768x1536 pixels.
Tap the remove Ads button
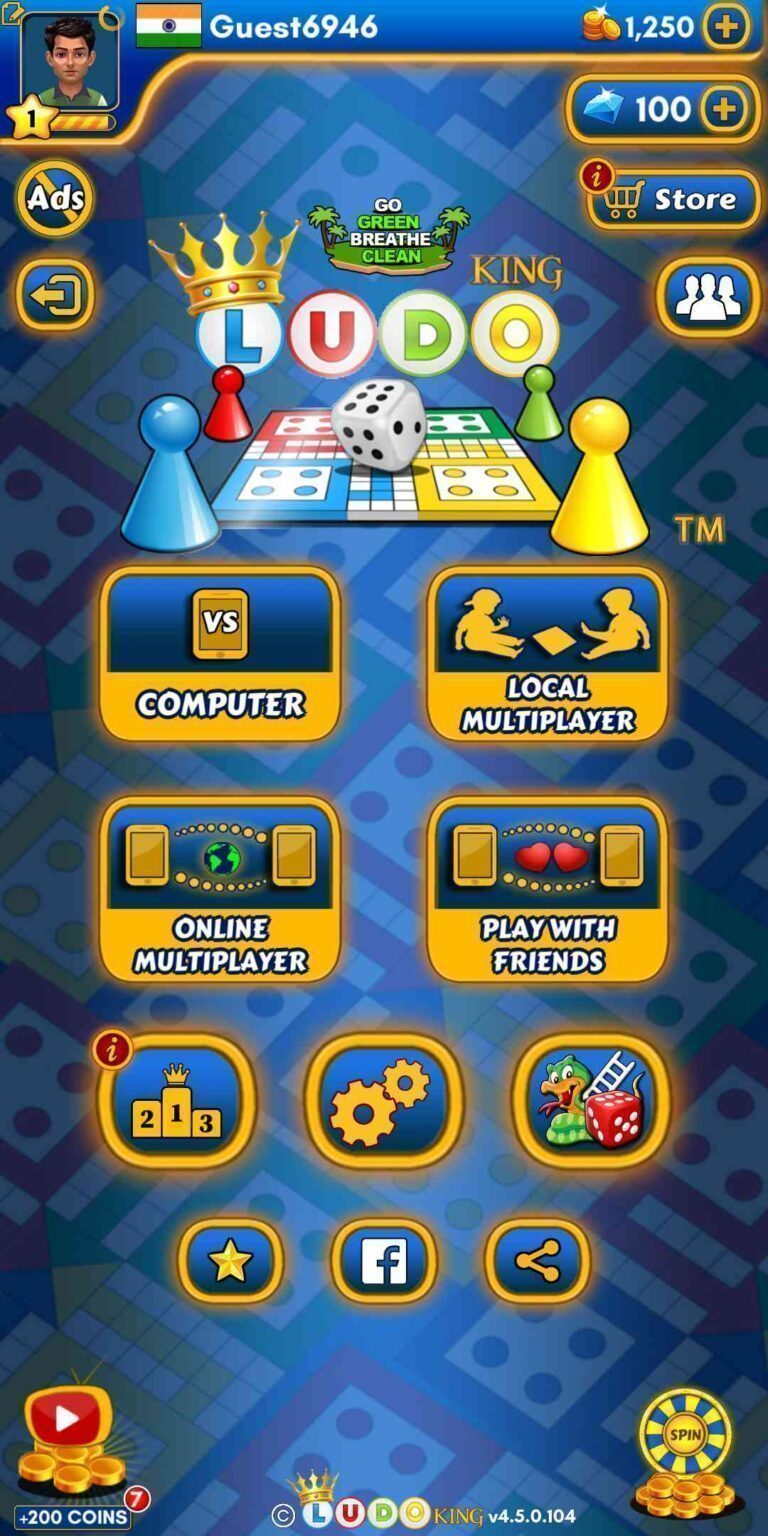pyautogui.click(x=55, y=198)
